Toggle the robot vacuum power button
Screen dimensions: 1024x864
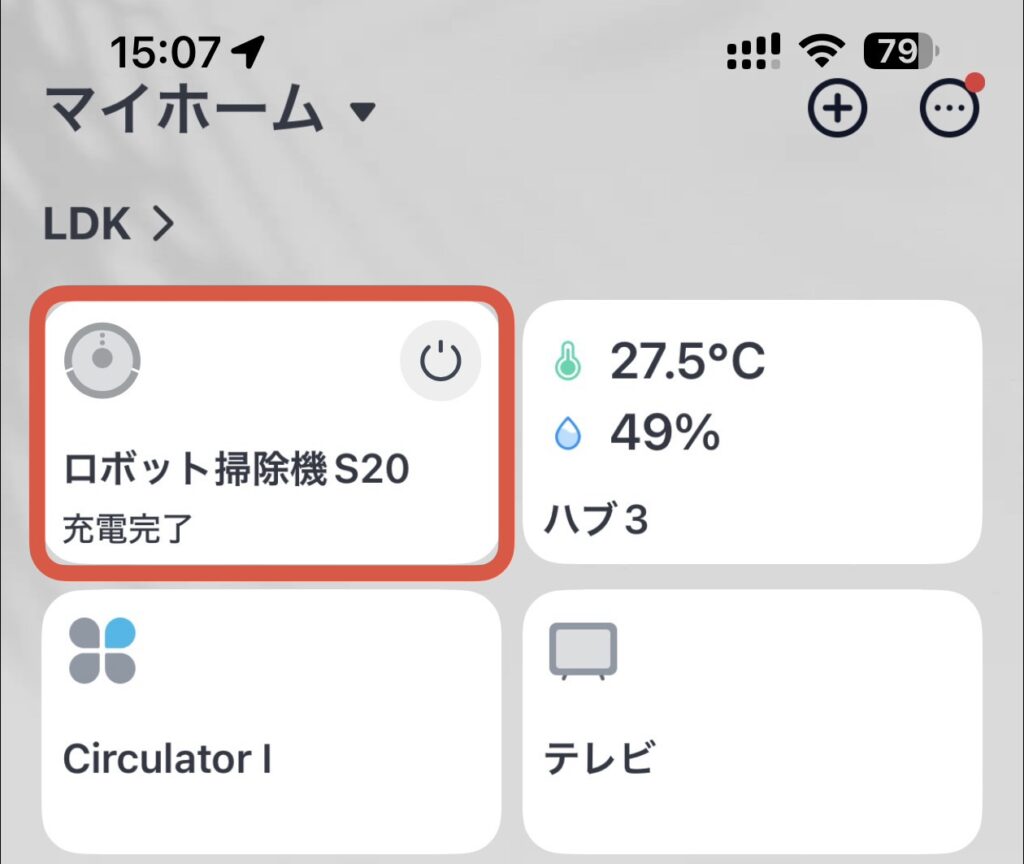click(x=440, y=361)
